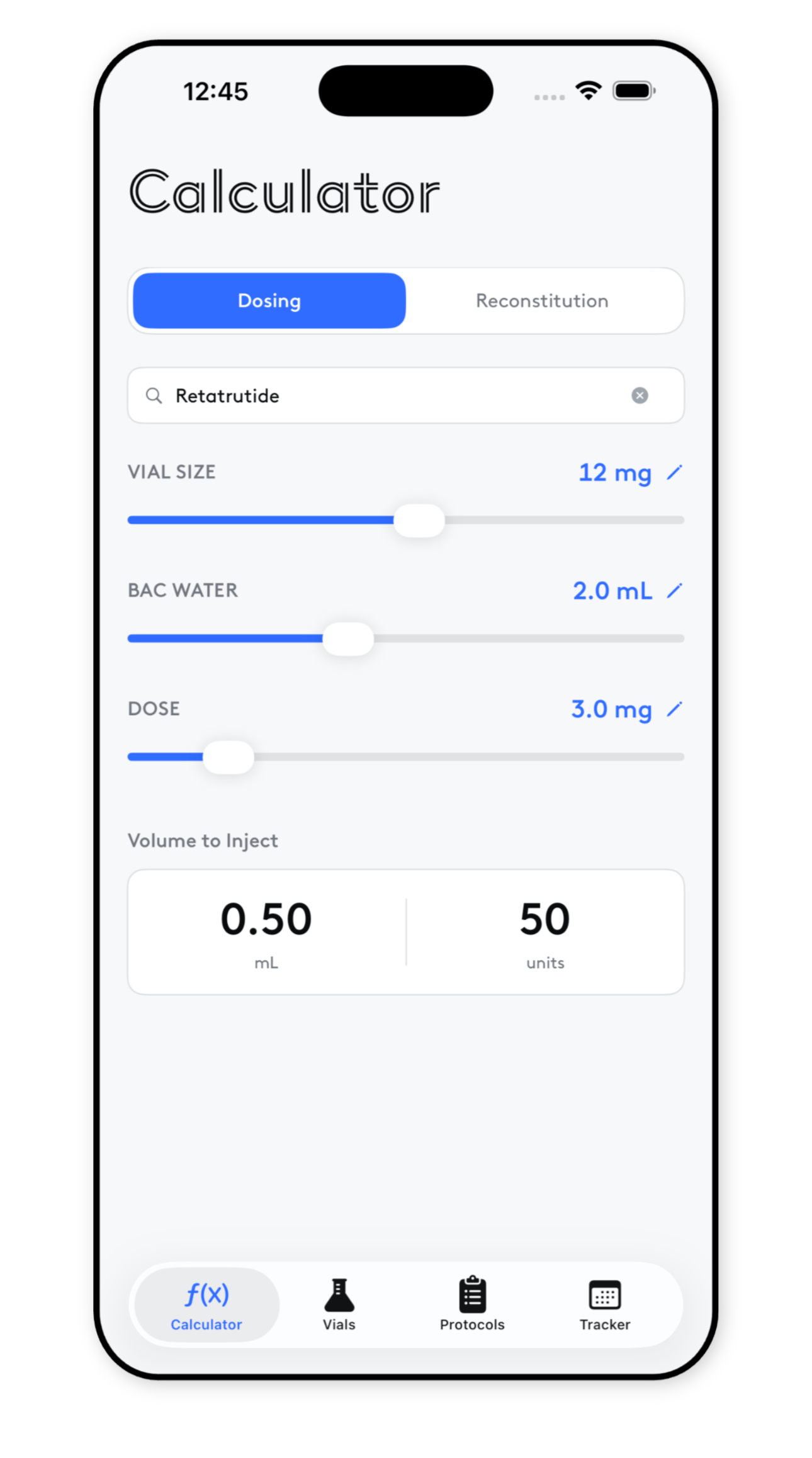Image resolution: width=812 pixels, height=1458 pixels.
Task: Edit BAC water value via its pencil icon
Action: pyautogui.click(x=675, y=591)
